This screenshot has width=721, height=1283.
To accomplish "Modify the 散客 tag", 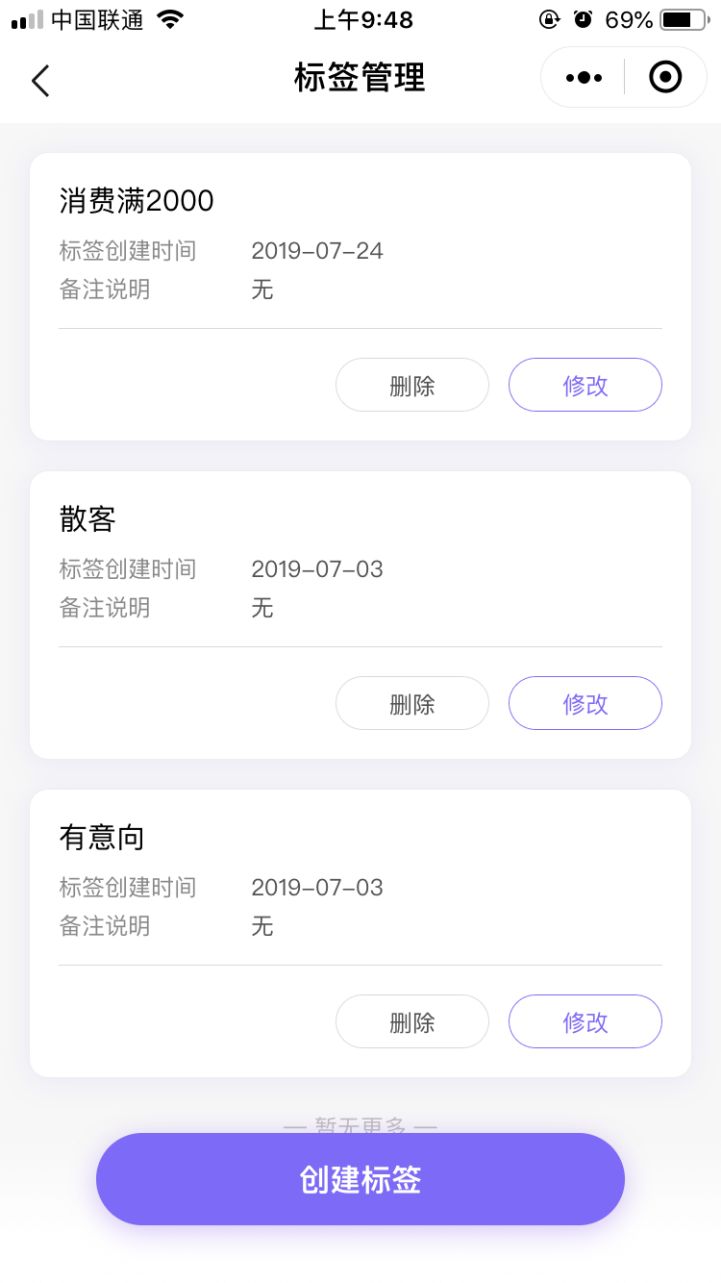I will coord(585,703).
